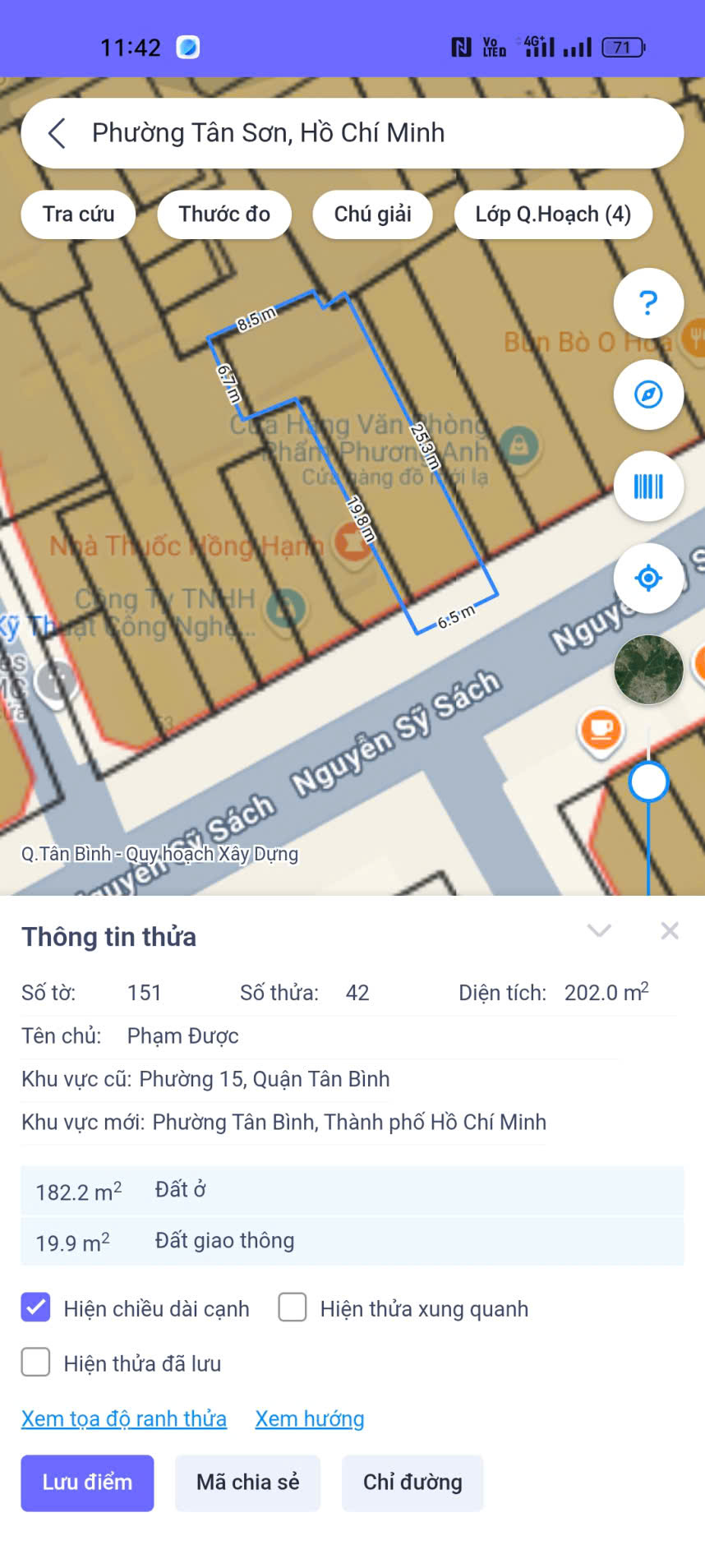Close the Thông tin thửa panel

point(670,931)
